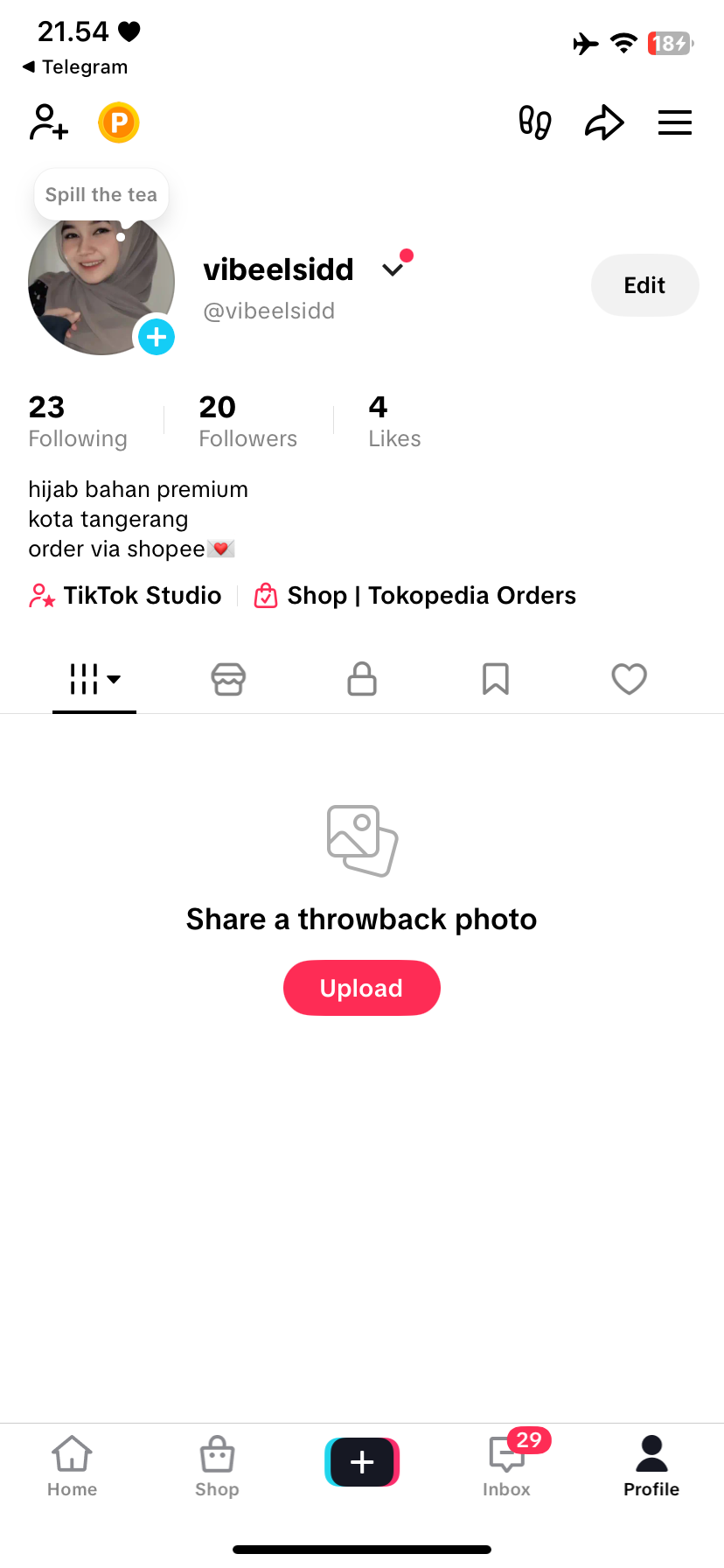
Task: Expand the account switcher next to vibeelsidd
Action: point(393,269)
